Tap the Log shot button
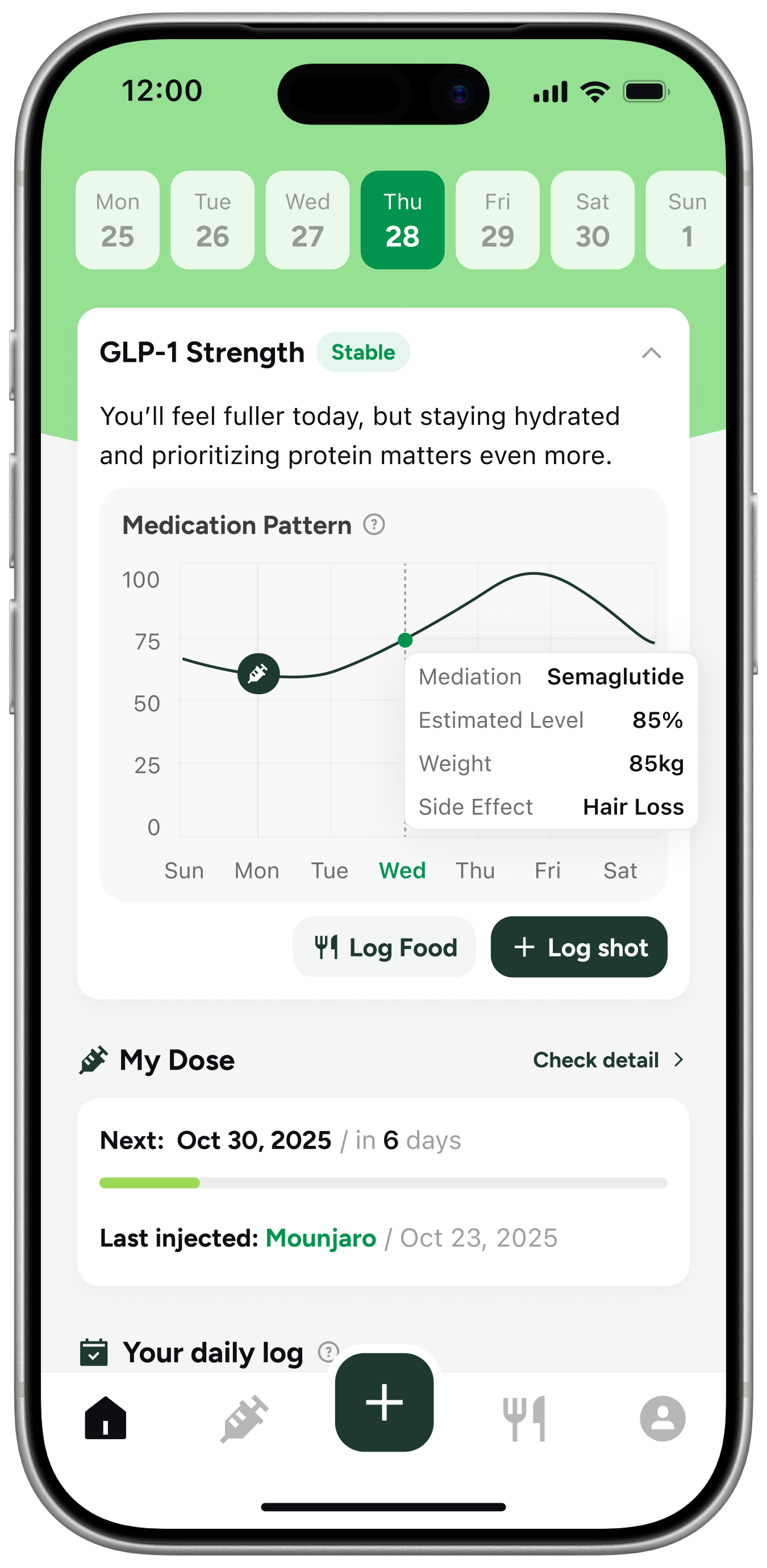The height and width of the screenshot is (1568, 767). 579,947
